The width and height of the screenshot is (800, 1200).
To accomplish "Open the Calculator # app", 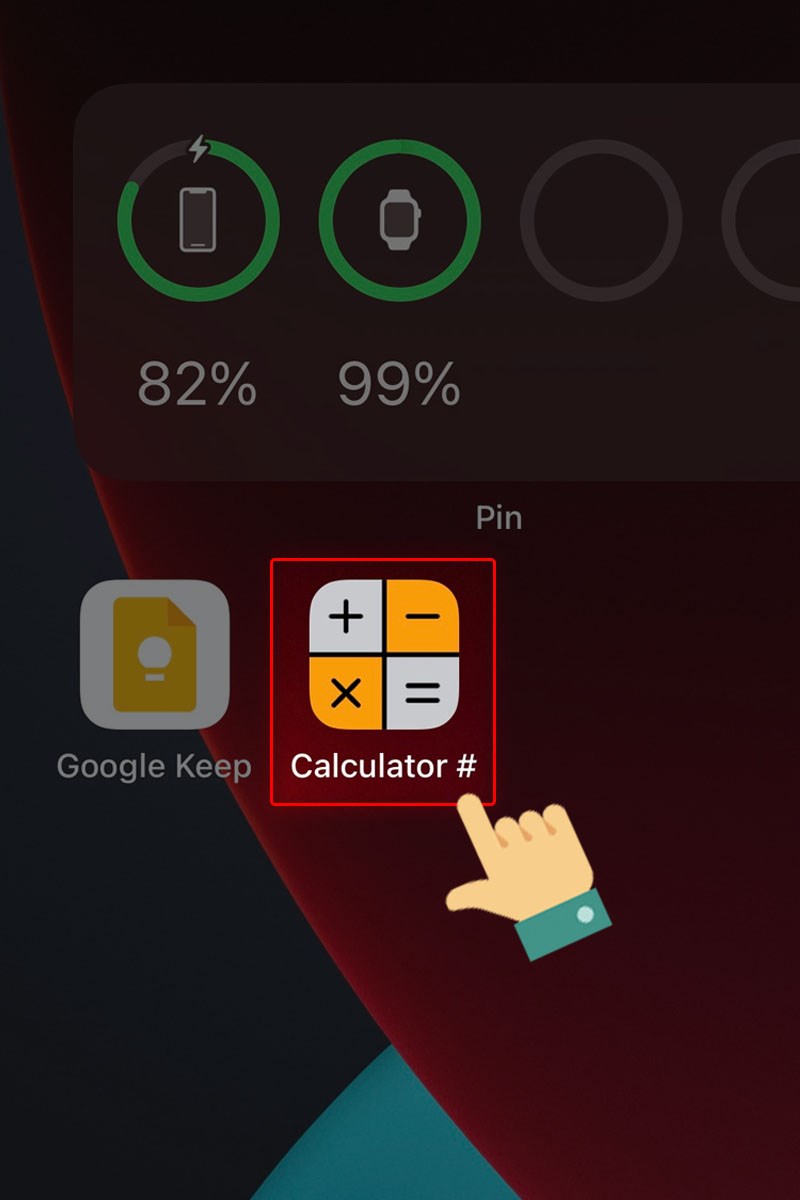I will pyautogui.click(x=384, y=655).
